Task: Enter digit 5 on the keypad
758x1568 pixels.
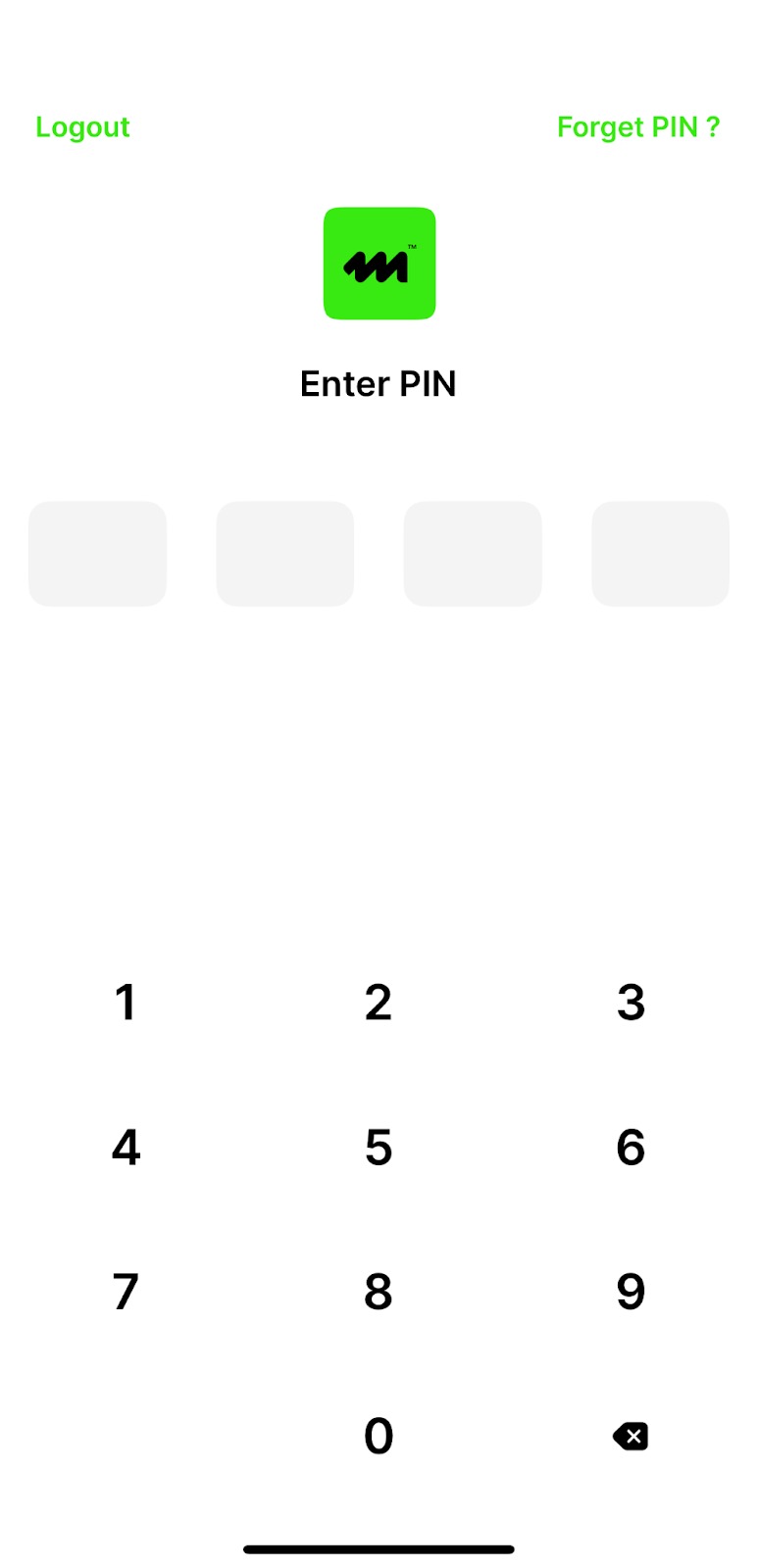Action: (379, 1147)
